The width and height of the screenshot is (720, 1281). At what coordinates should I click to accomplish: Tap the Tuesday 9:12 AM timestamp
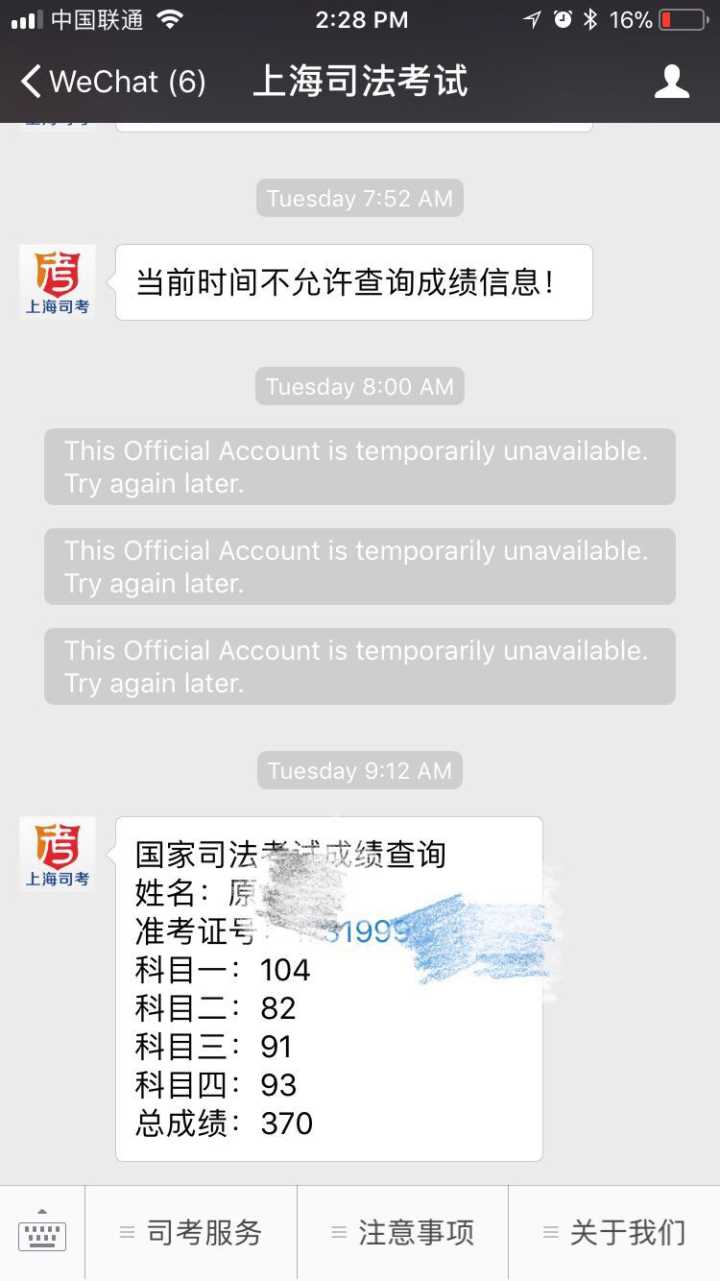[x=359, y=770]
